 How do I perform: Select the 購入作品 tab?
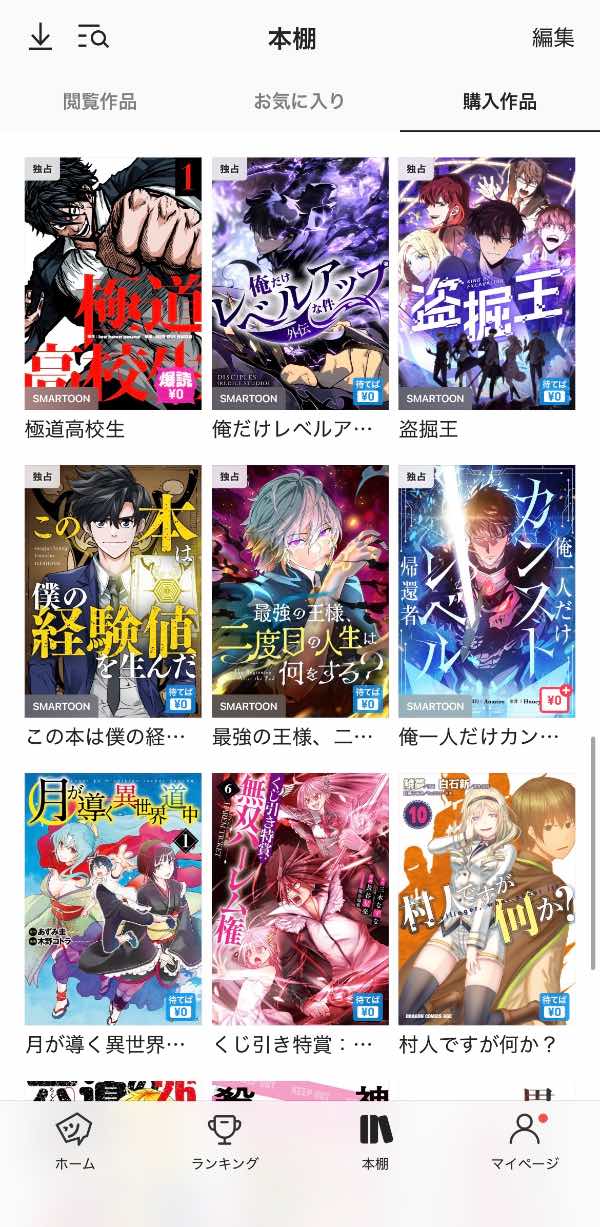tap(499, 101)
